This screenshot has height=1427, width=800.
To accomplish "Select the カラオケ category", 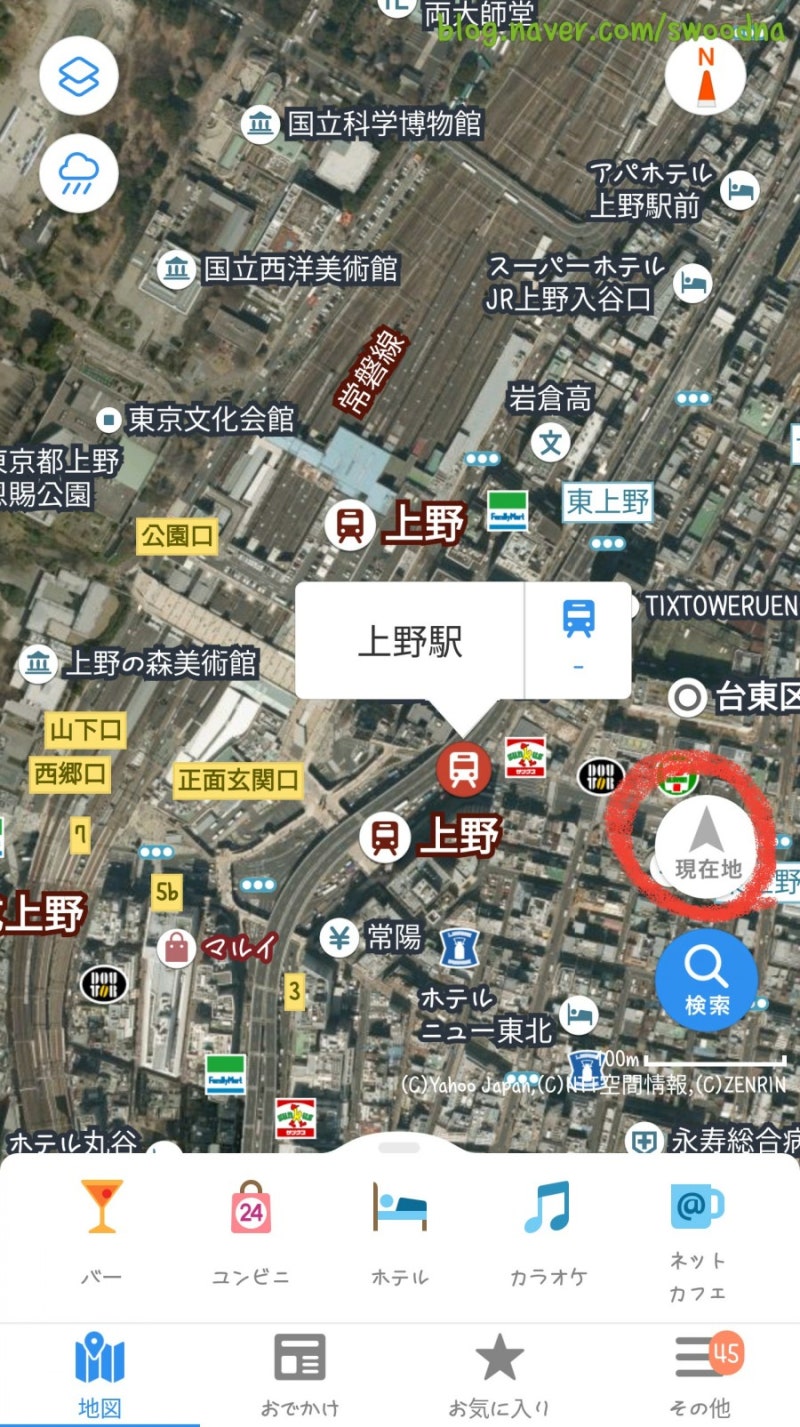I will pos(547,1231).
